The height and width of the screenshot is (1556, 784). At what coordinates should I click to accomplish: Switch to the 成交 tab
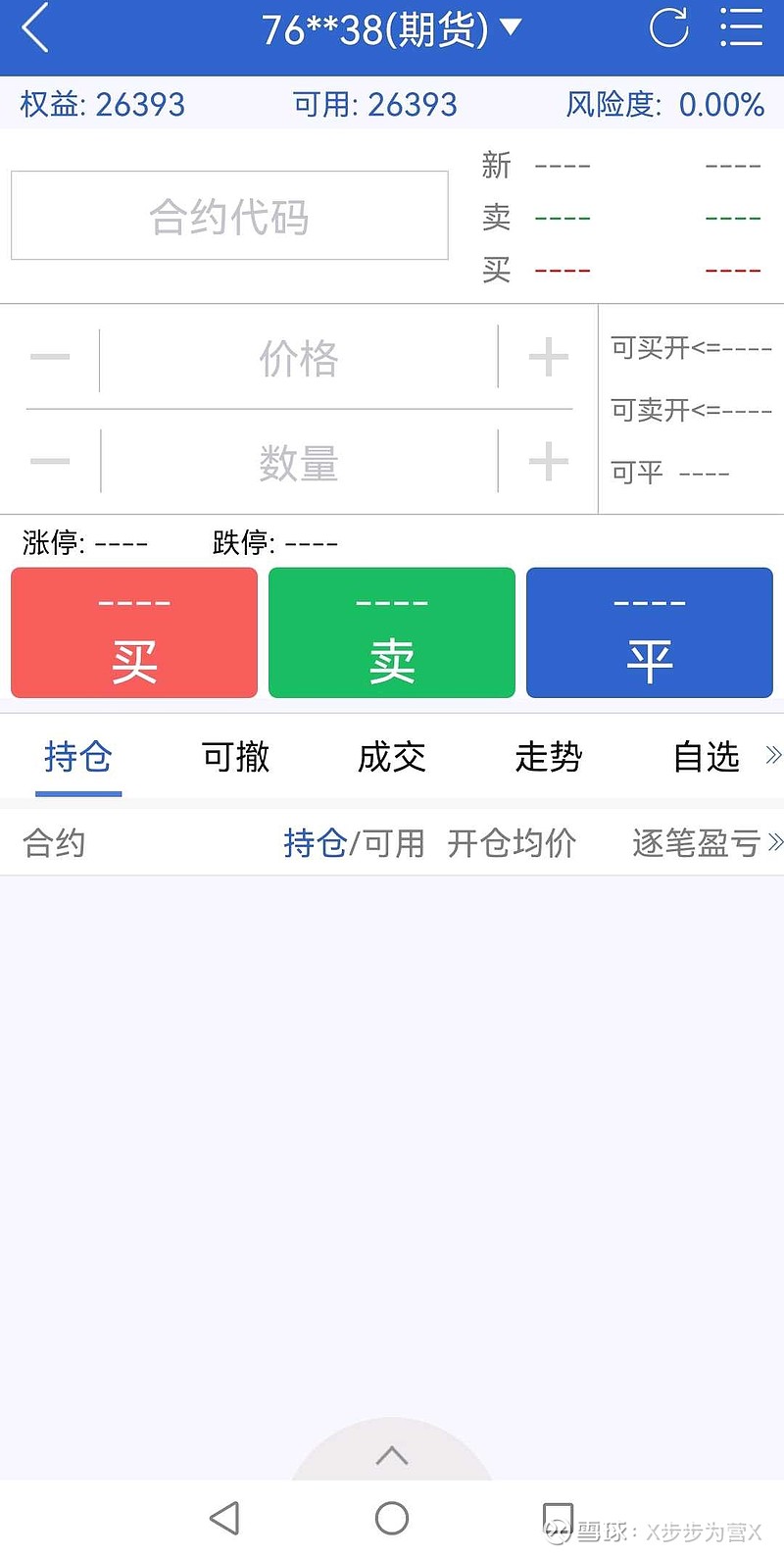coord(392,757)
